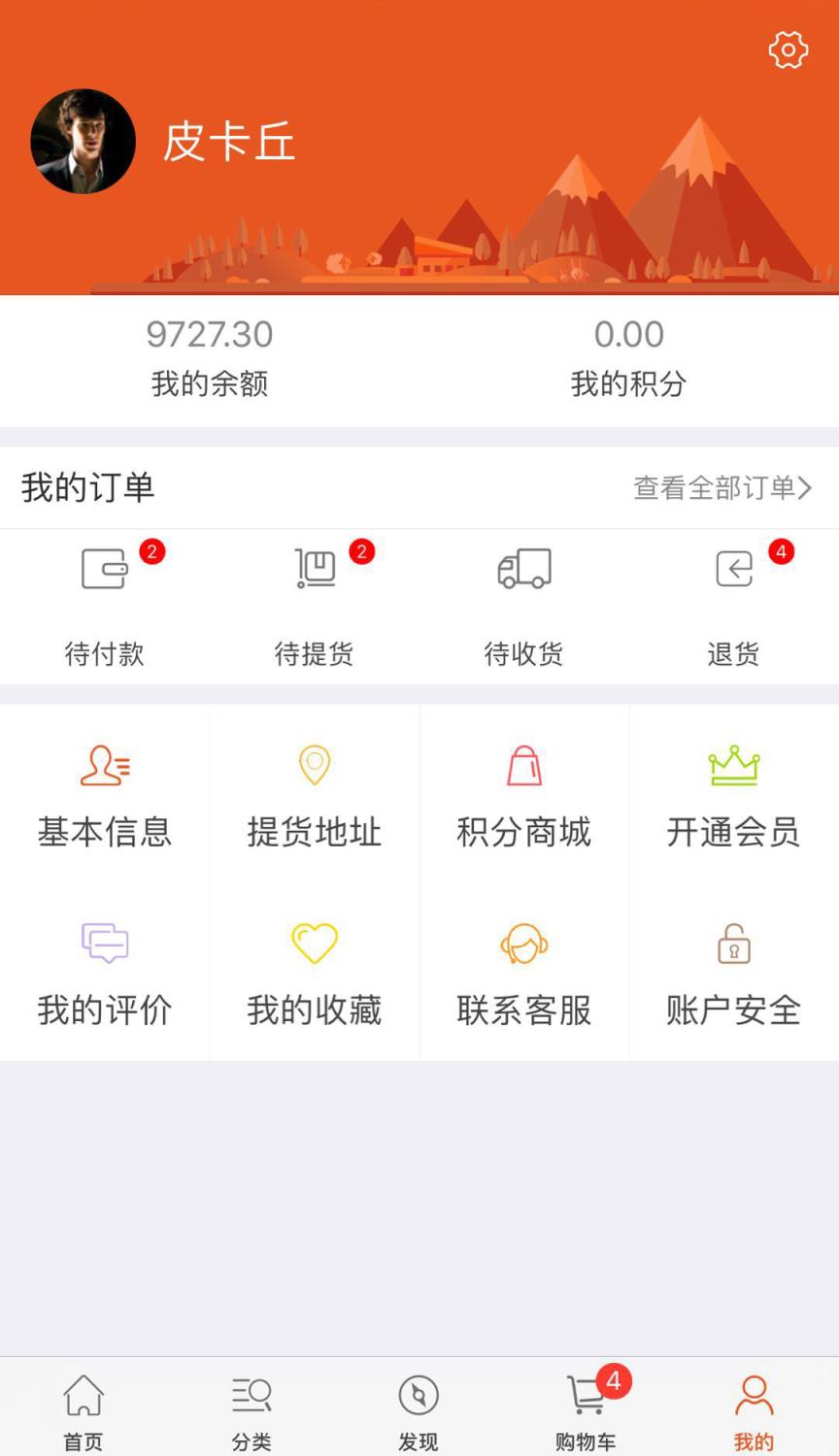The width and height of the screenshot is (839, 1456).
Task: Click the 基本信息 entry
Action: (x=105, y=796)
